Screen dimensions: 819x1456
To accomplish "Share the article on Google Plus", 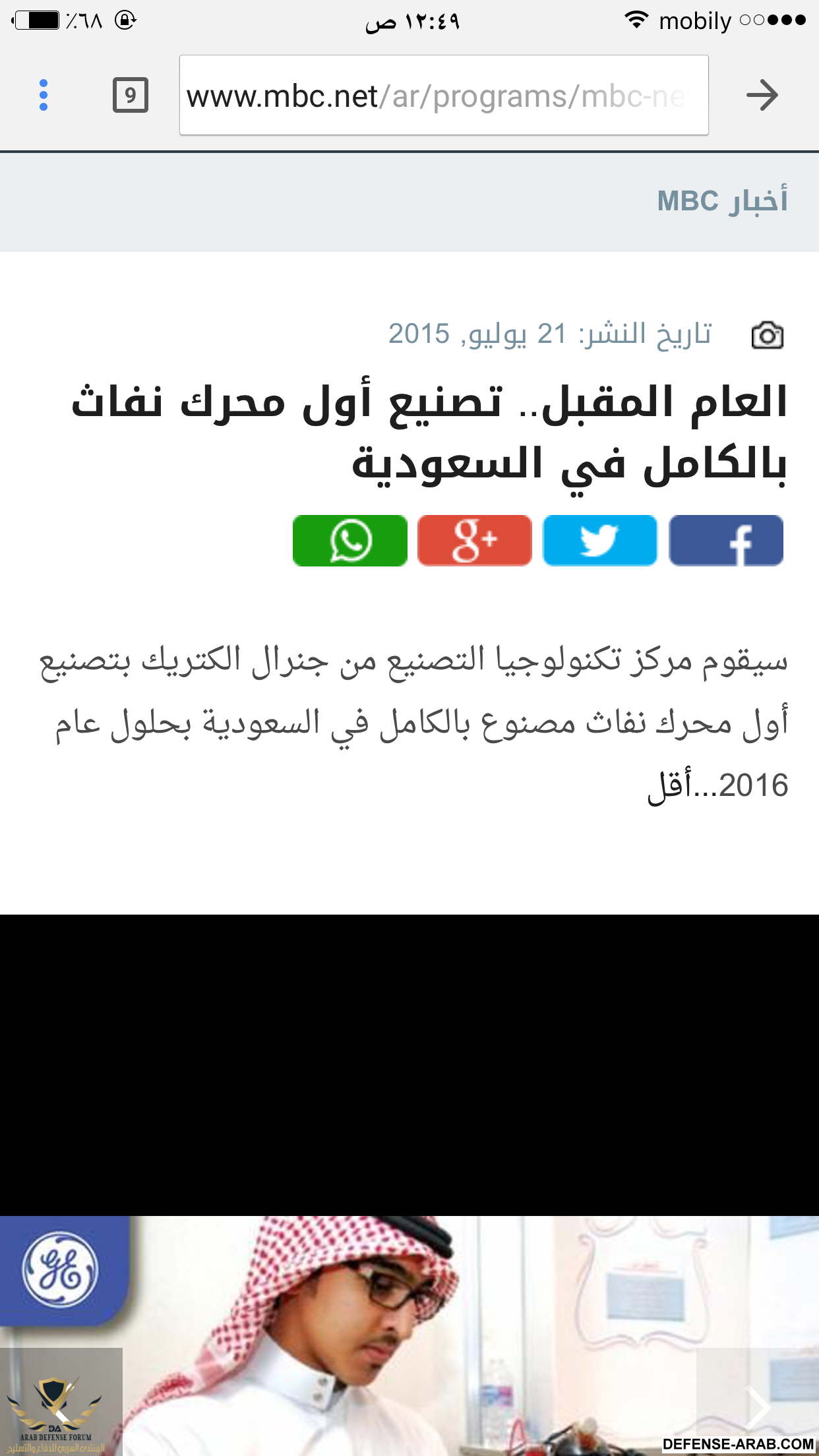I will [474, 541].
